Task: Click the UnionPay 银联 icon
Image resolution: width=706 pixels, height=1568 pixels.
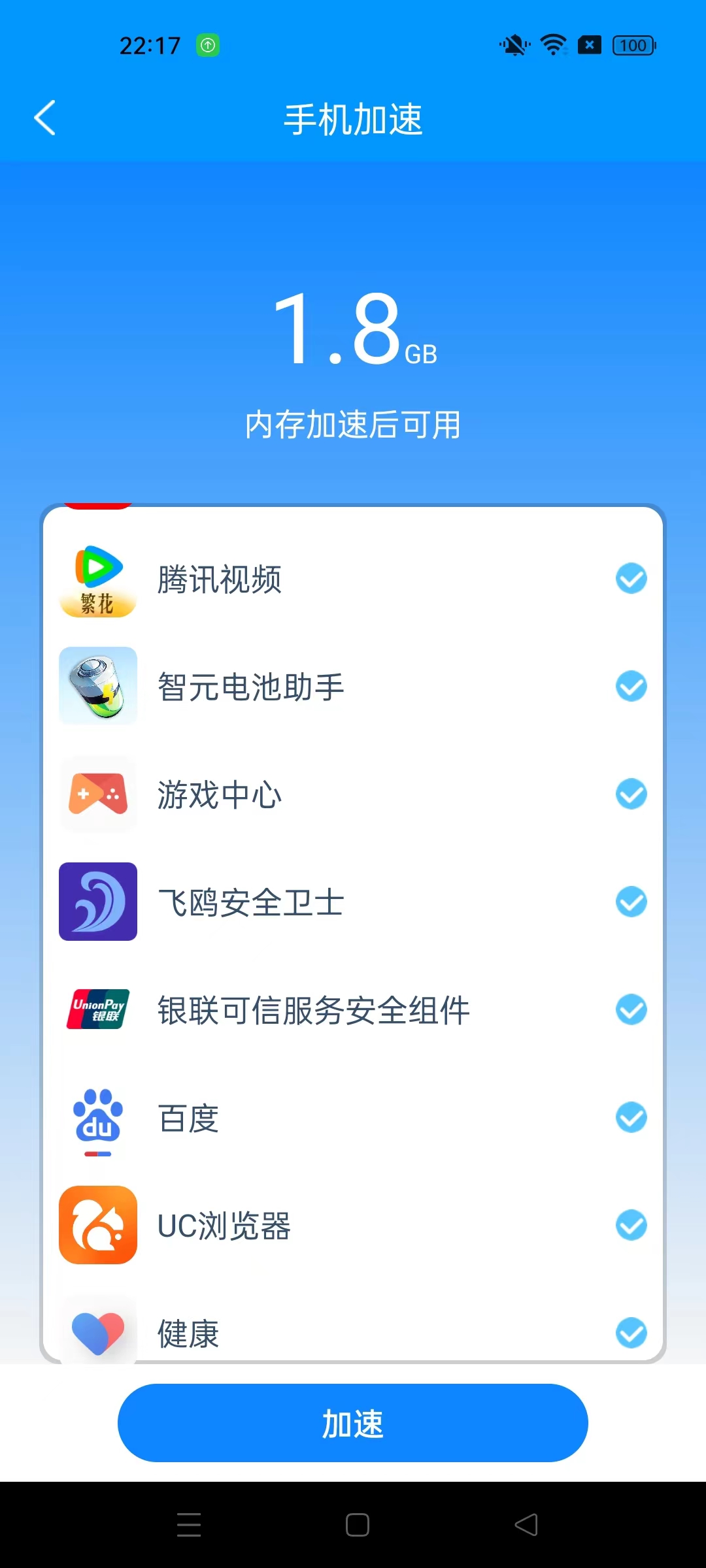Action: 97,1009
